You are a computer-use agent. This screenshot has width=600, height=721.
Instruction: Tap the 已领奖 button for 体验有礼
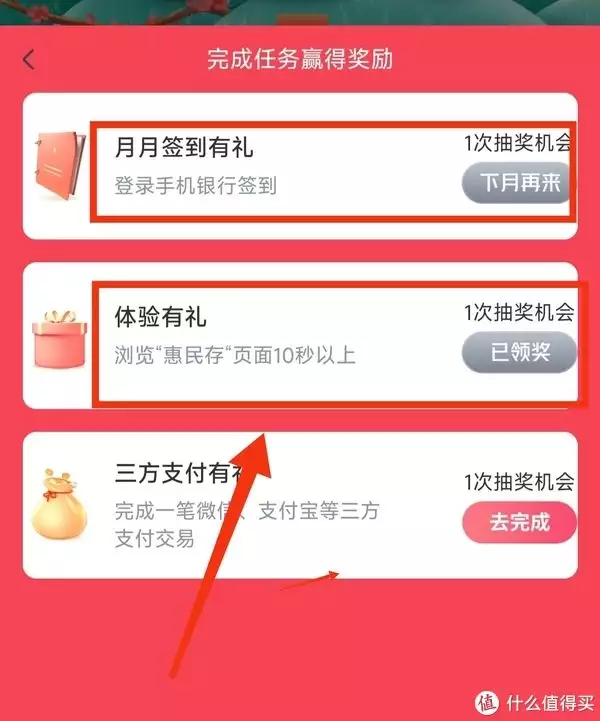click(519, 352)
